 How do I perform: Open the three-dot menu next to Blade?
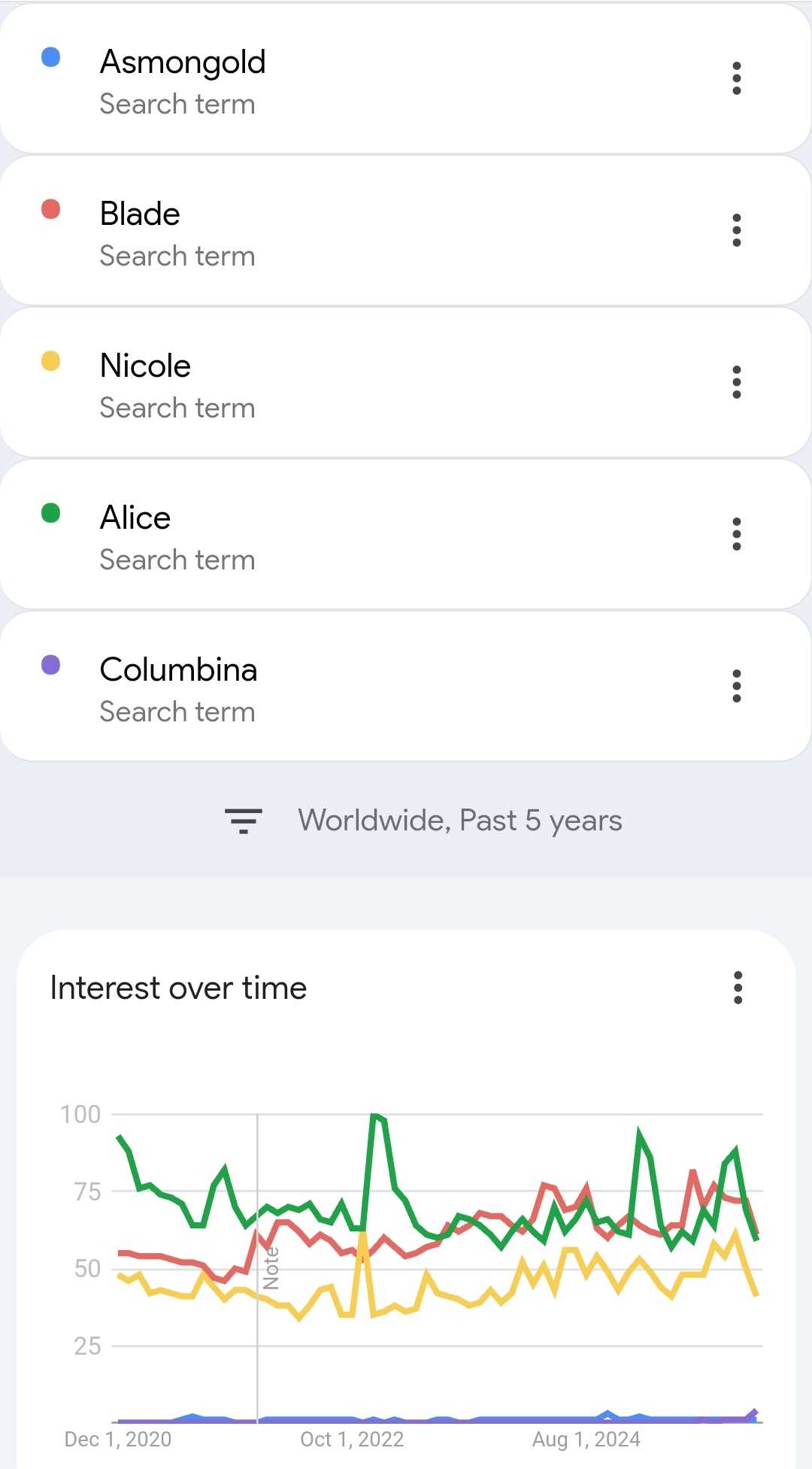736,230
